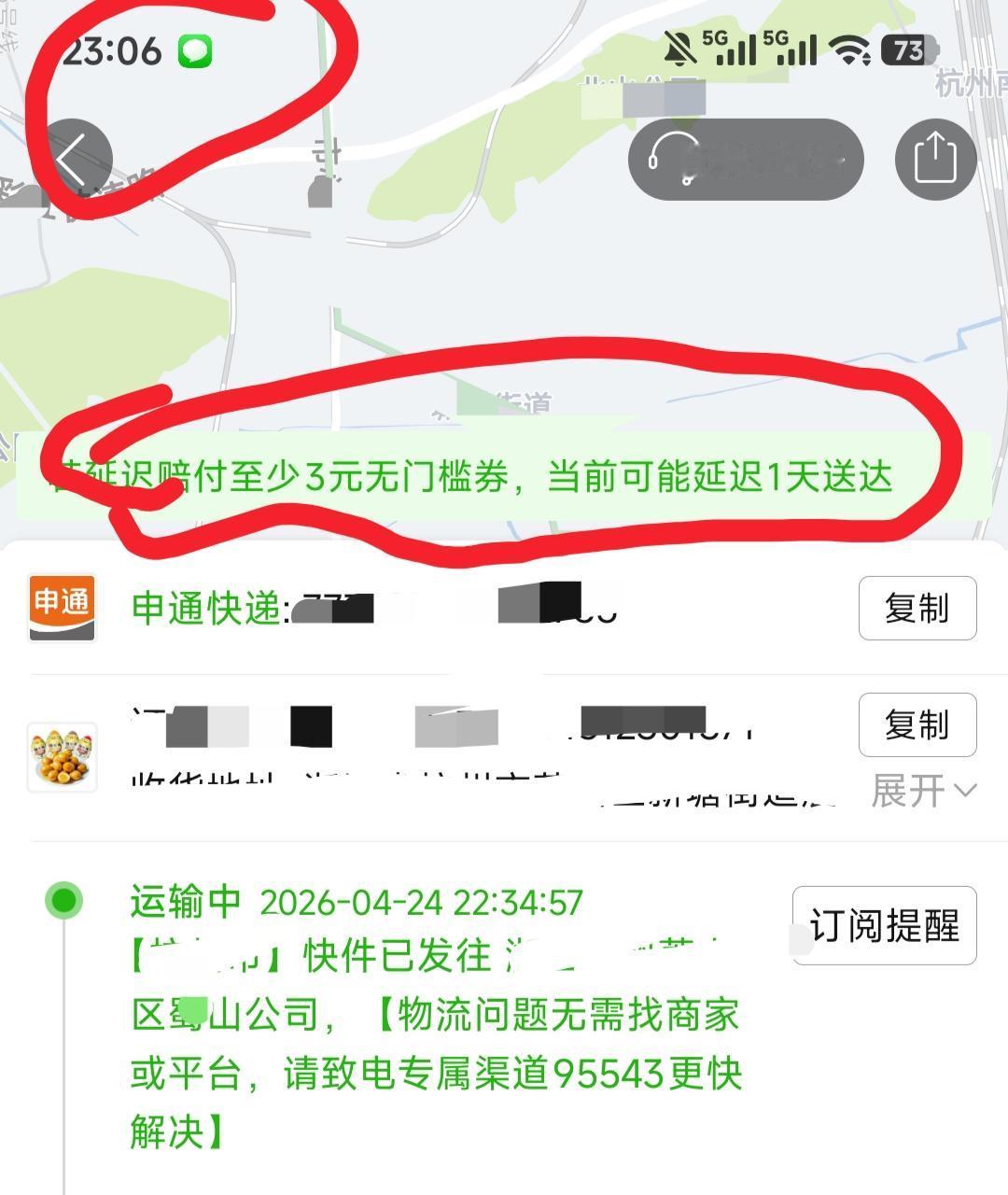Tap the battery indicator showing 73

point(903,51)
